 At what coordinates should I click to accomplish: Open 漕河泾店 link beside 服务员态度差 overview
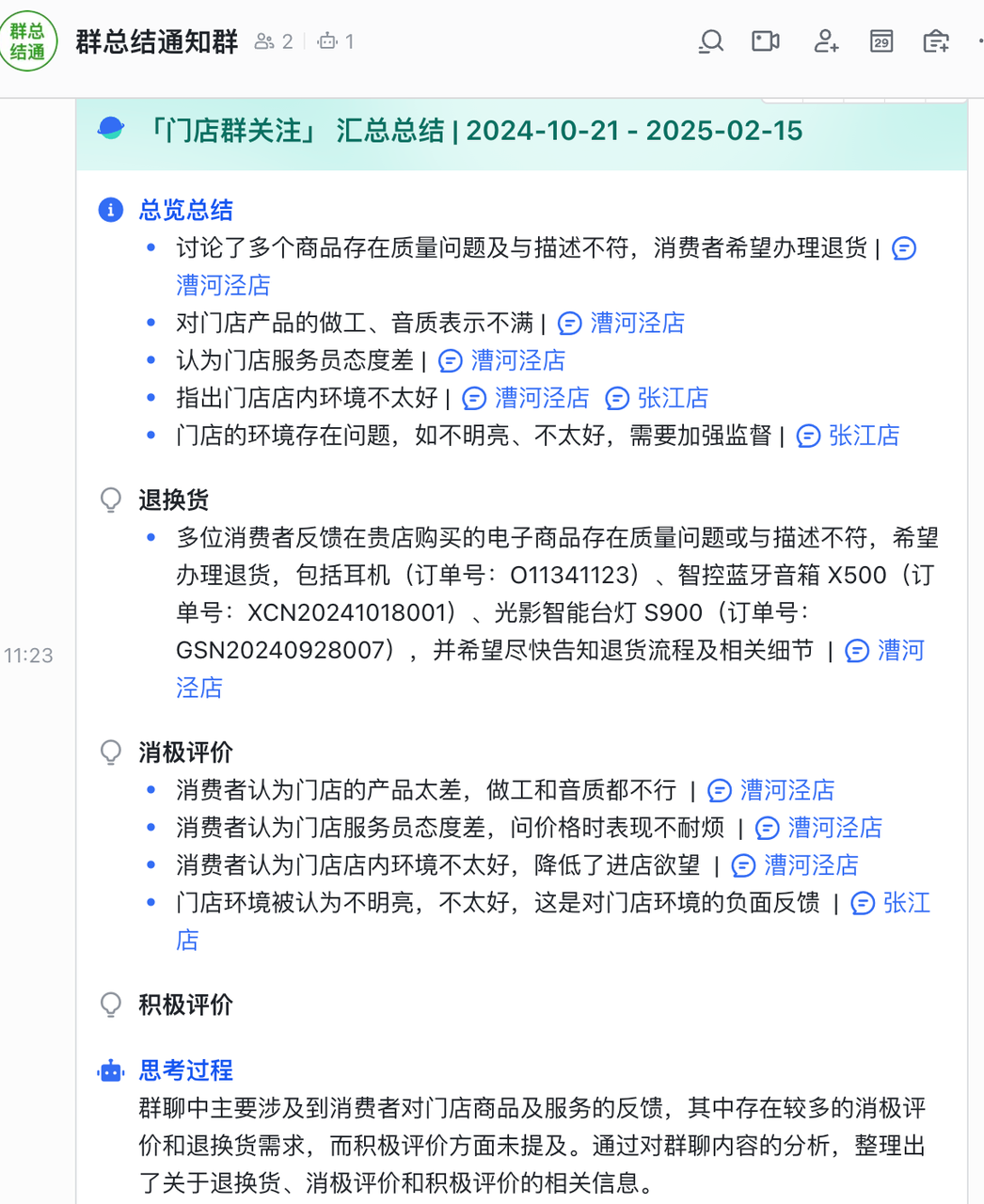pyautogui.click(x=517, y=360)
